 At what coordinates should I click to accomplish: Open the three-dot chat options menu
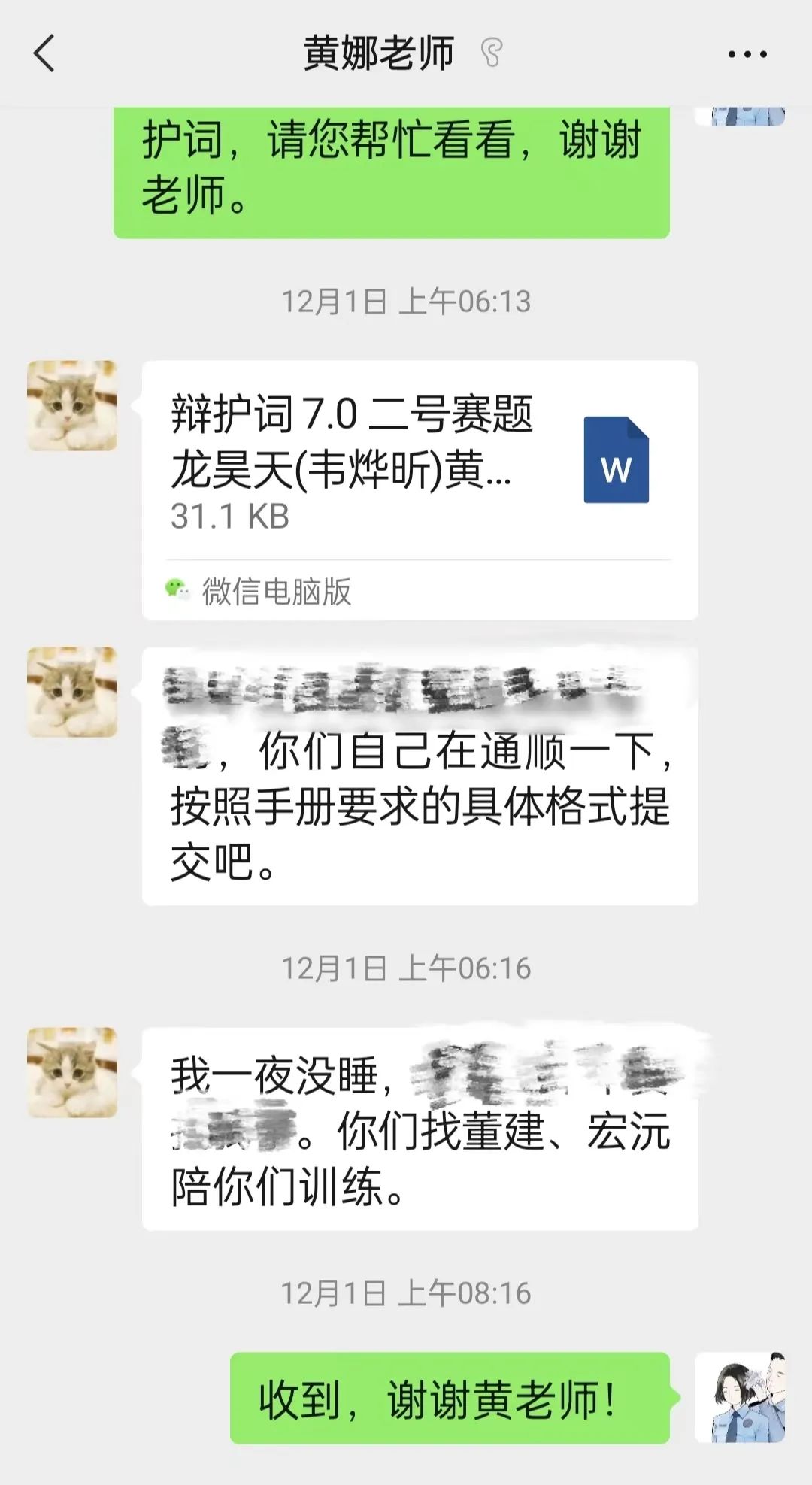point(747,54)
